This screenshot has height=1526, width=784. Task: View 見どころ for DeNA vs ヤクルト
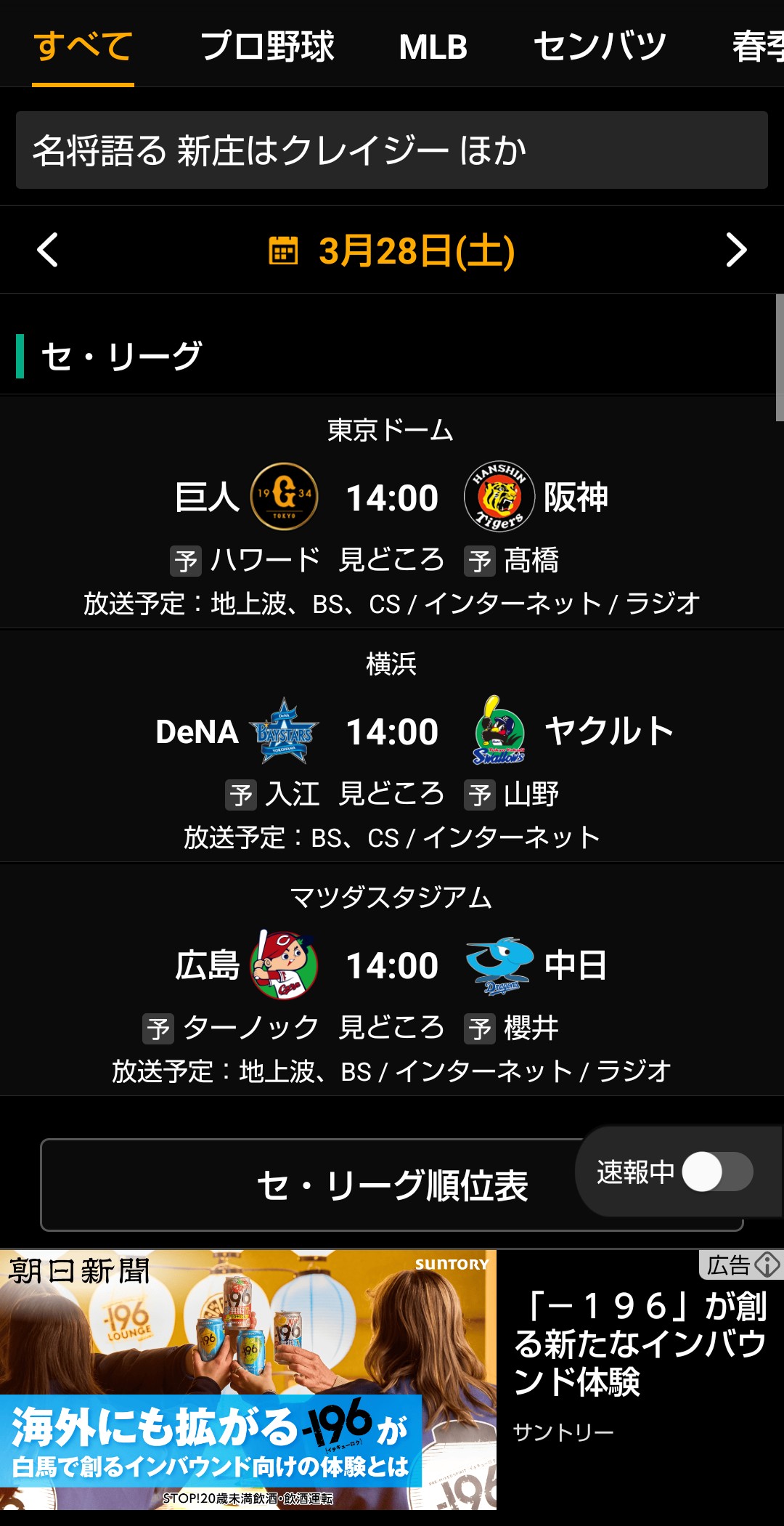tap(391, 794)
